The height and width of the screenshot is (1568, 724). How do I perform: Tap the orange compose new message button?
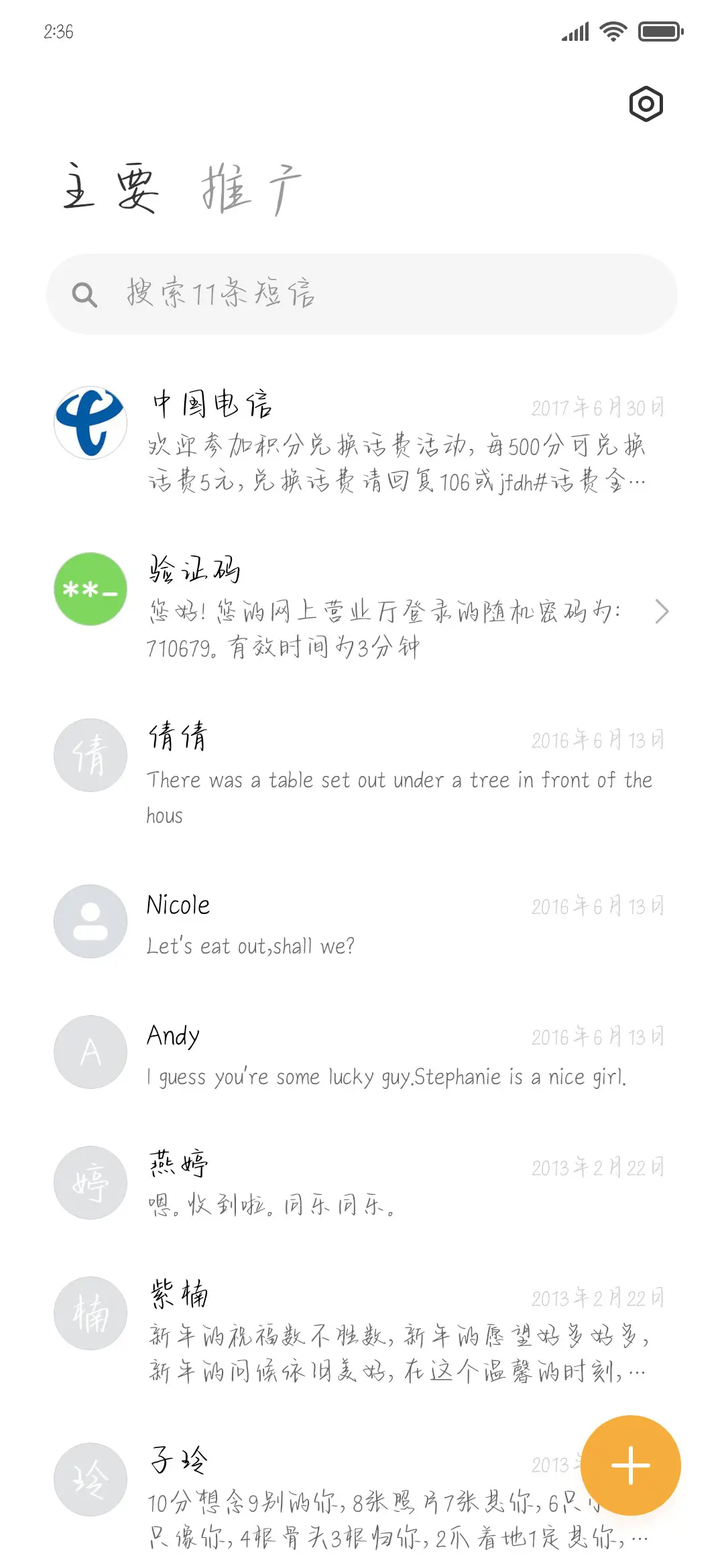[x=631, y=1465]
